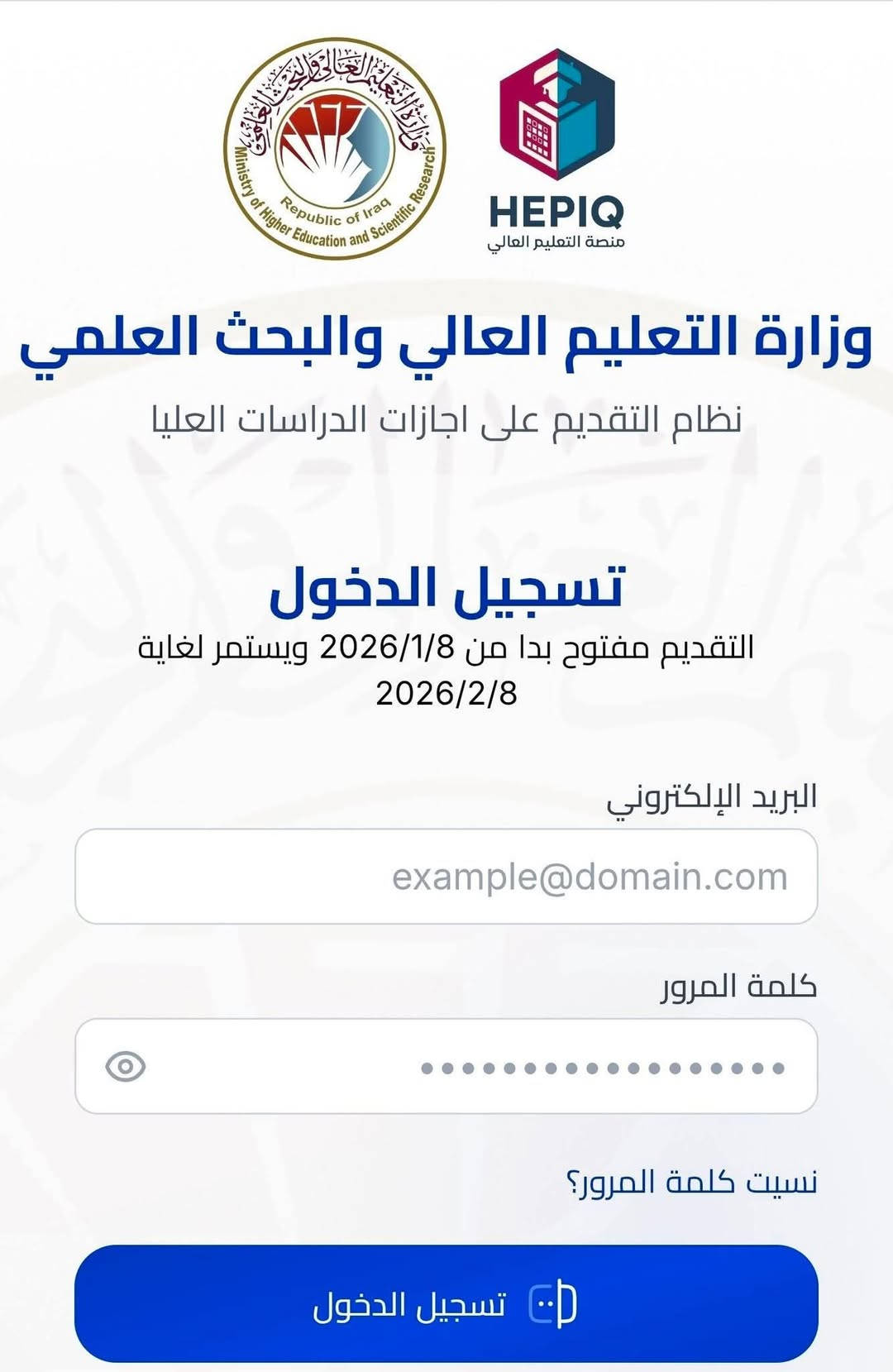The image size is (893, 1372).
Task: Tap the blue تسجيل الدخول login button
Action: point(446,1304)
